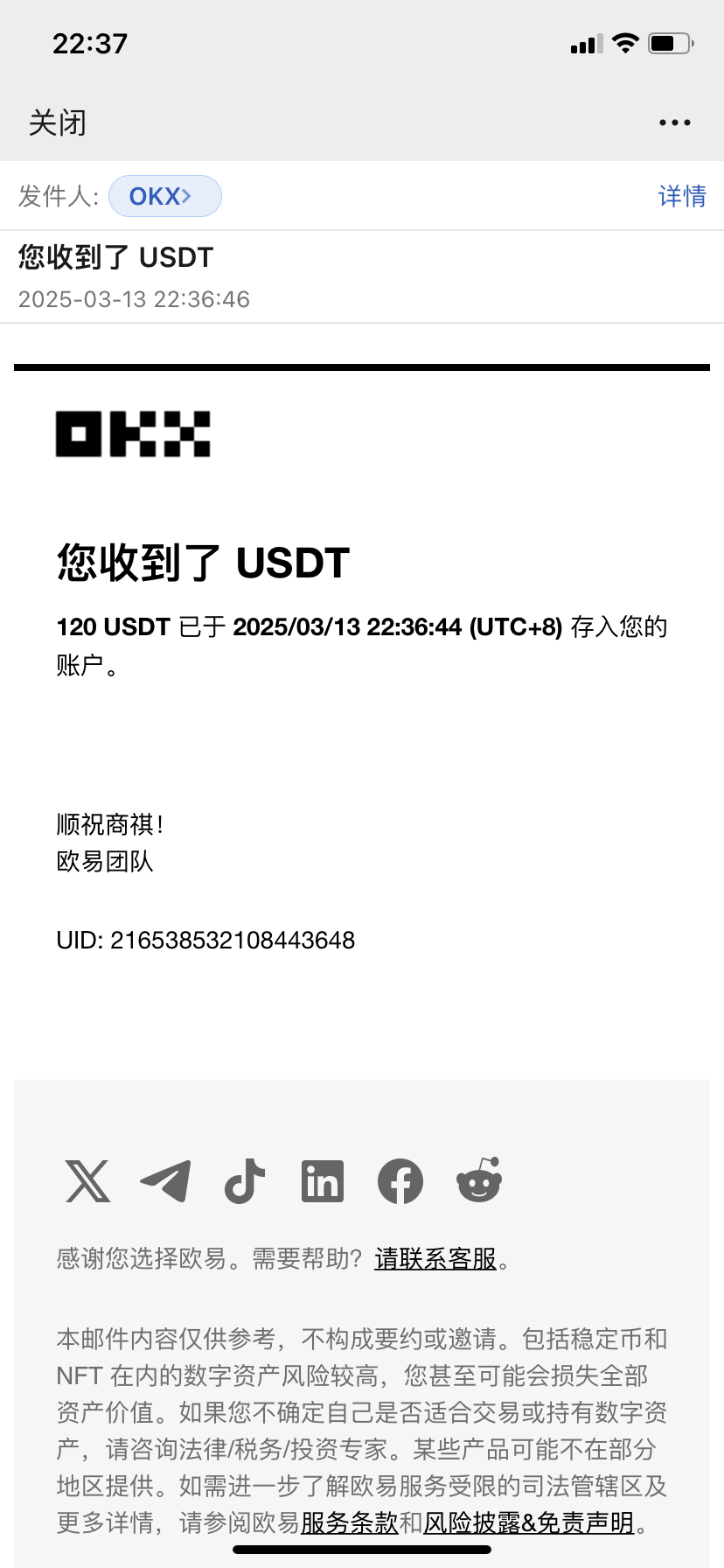
Task: Follow the 请联系客服 support link
Action: pyautogui.click(x=435, y=1259)
